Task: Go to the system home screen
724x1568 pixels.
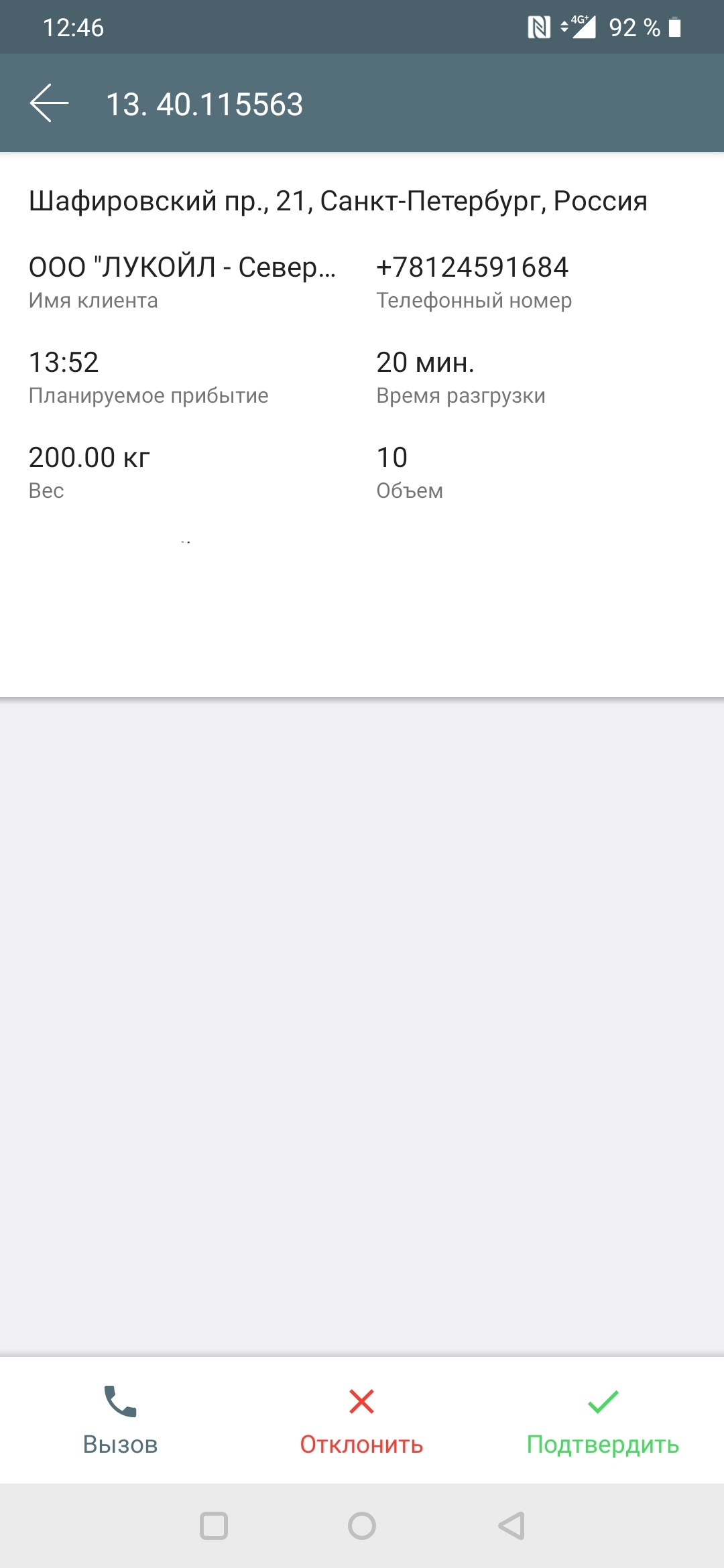Action: [362, 1526]
